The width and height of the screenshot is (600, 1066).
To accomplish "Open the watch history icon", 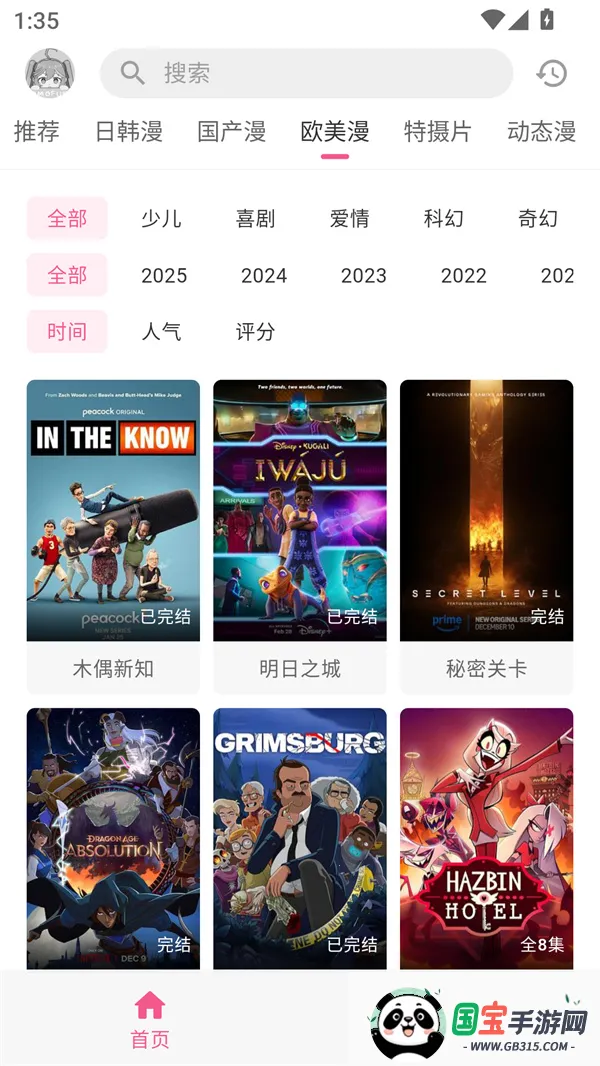I will tap(552, 73).
